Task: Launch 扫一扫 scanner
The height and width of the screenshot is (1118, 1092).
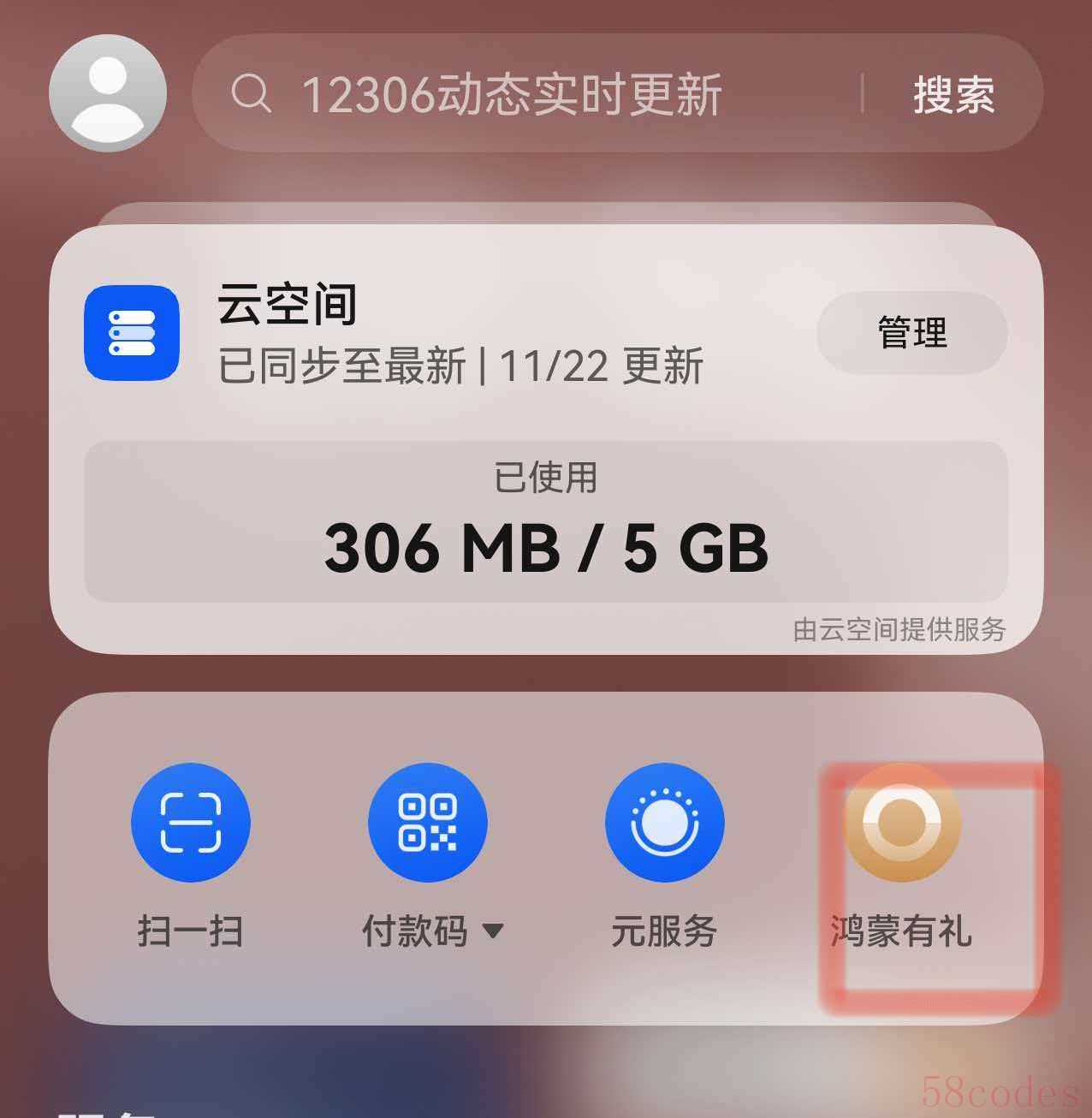Action: [x=190, y=822]
